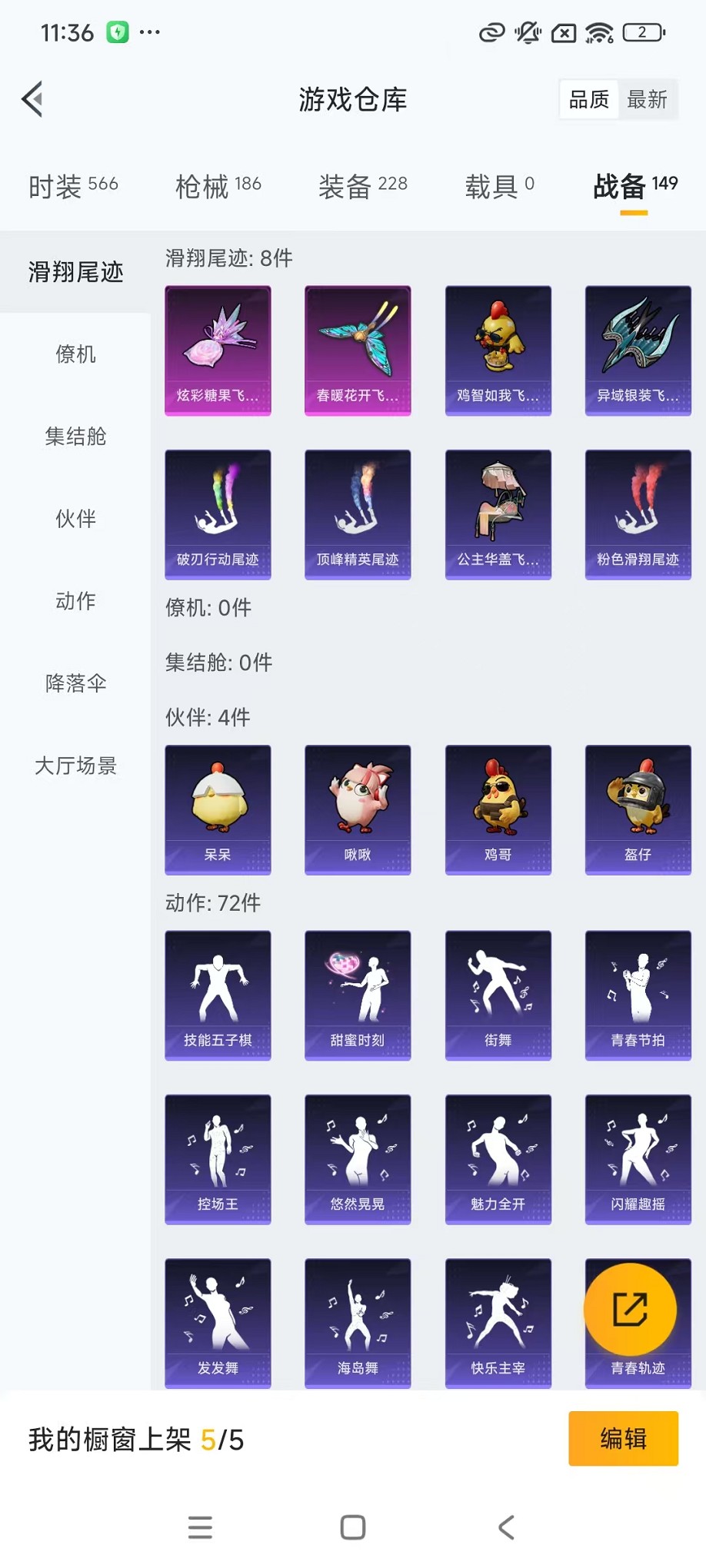
Task: Open the 集结舱 category section
Action: (74, 437)
